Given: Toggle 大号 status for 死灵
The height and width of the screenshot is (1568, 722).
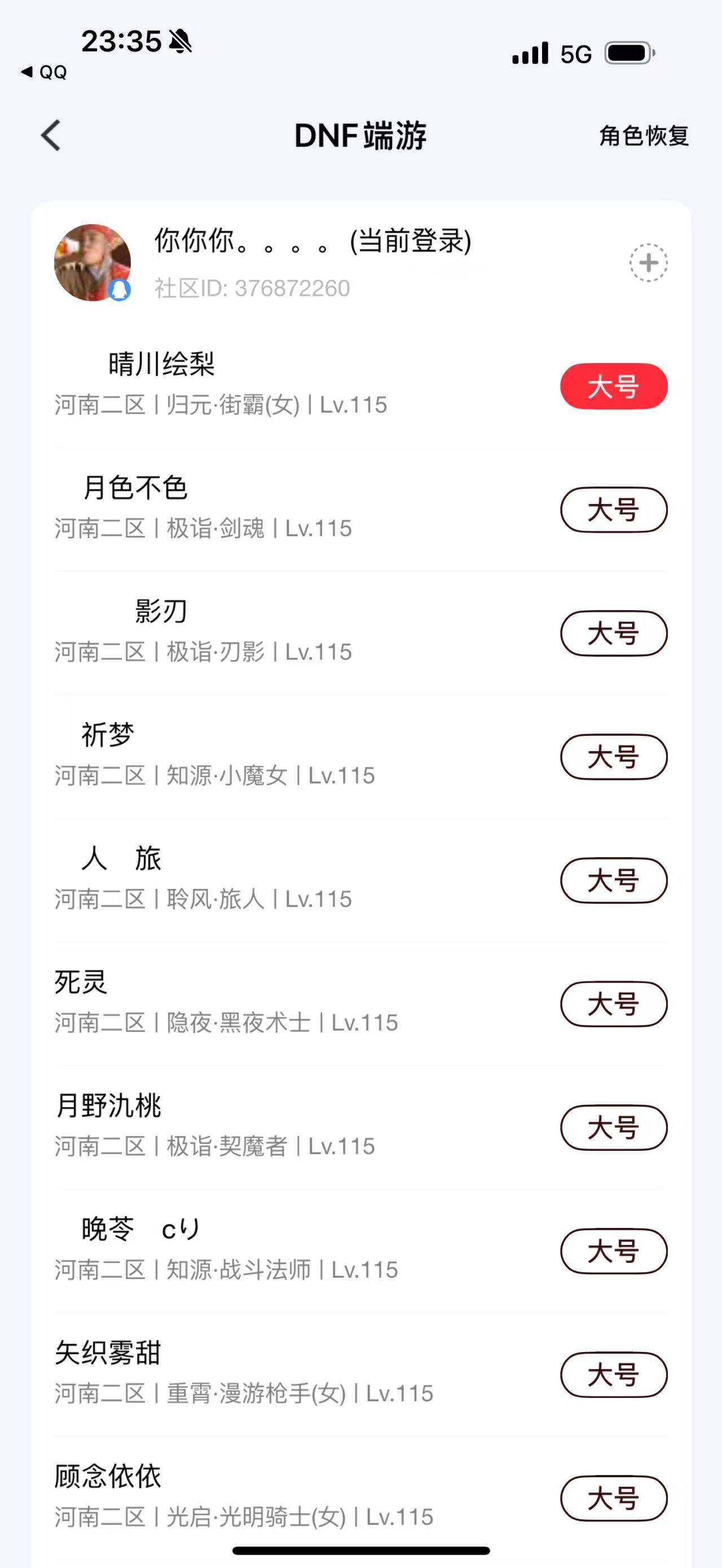Looking at the screenshot, I should [614, 1004].
